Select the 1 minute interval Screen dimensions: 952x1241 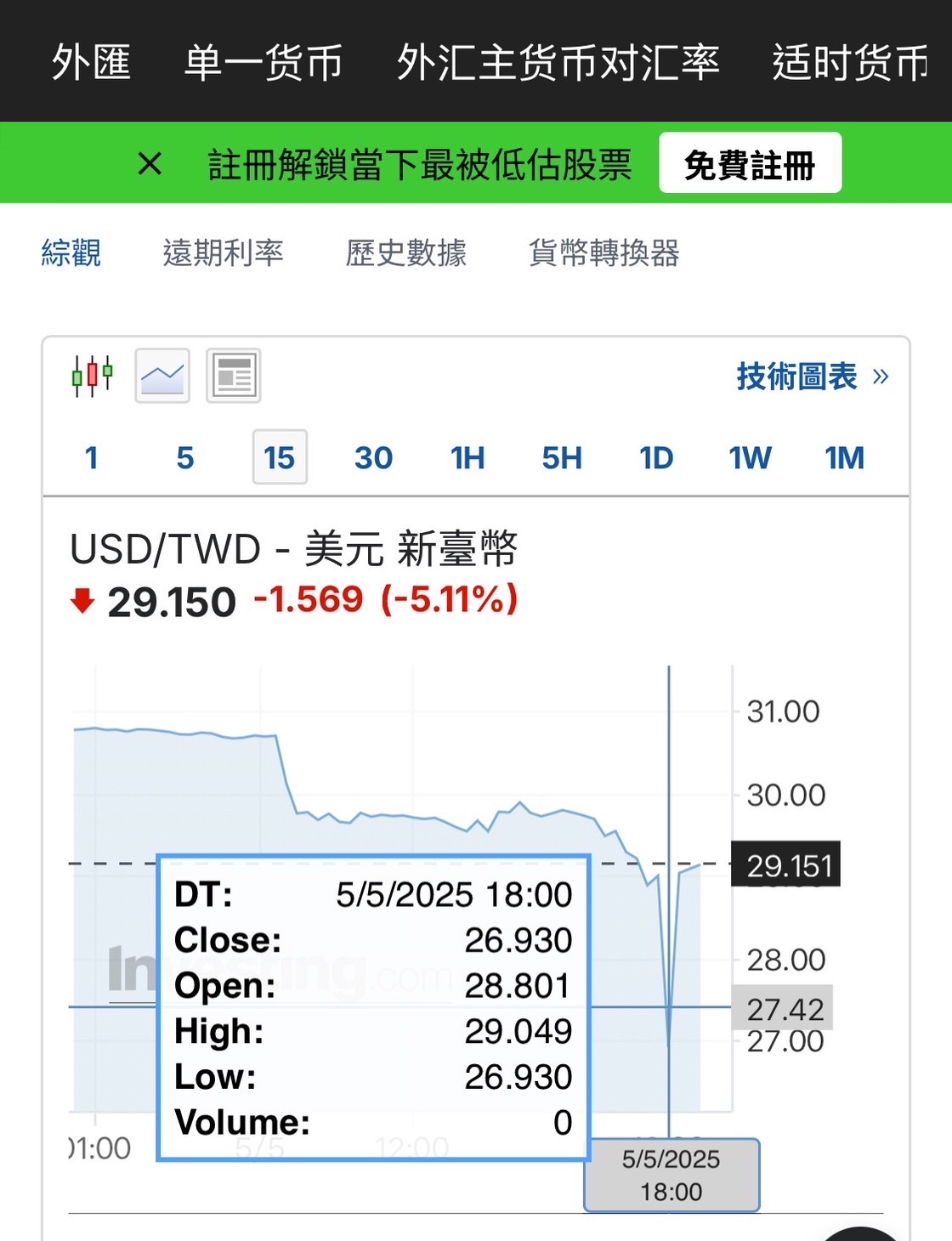[x=92, y=458]
